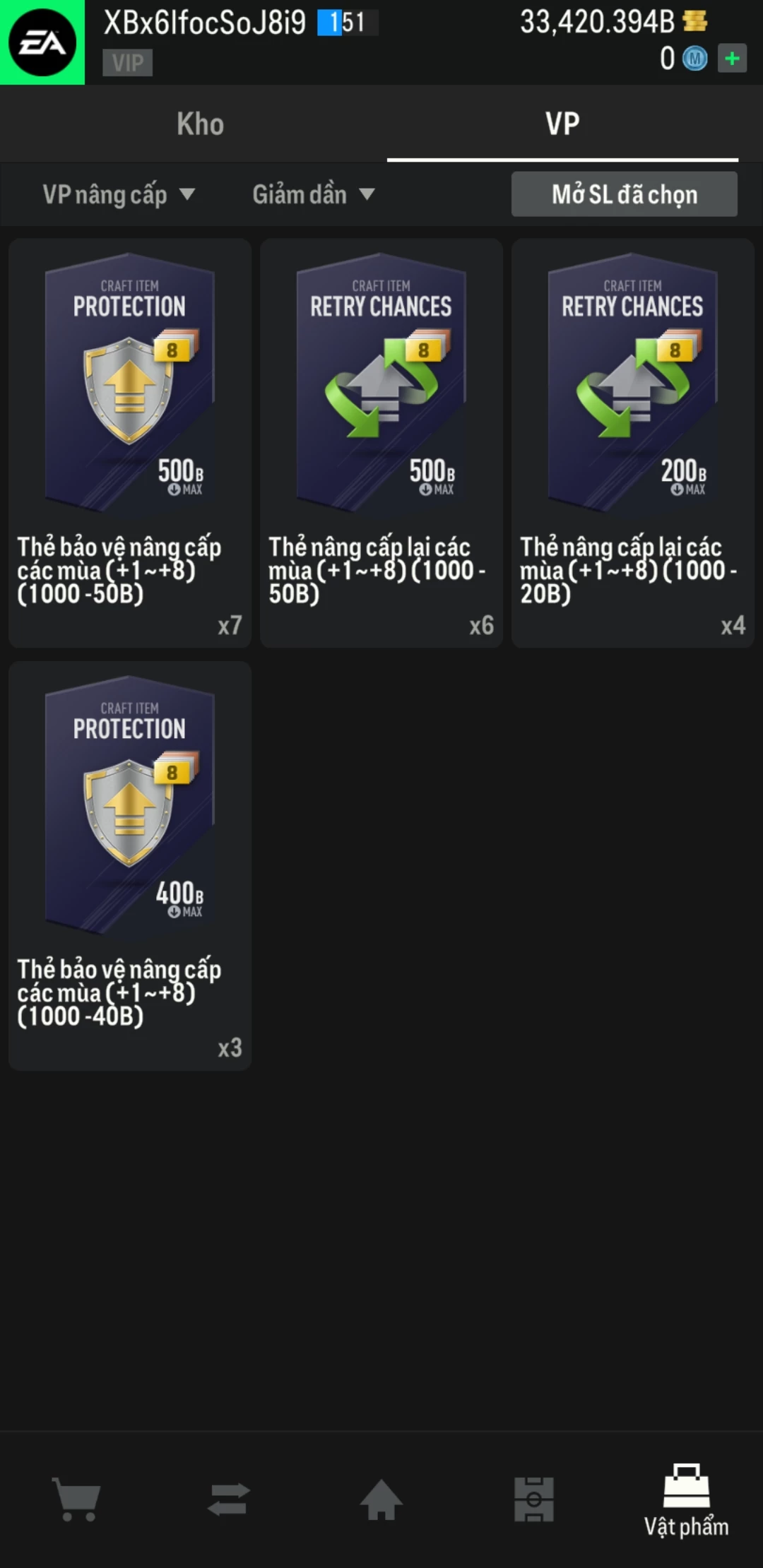Open the Protection 500B card x7
This screenshot has height=1568, width=763.
(130, 443)
